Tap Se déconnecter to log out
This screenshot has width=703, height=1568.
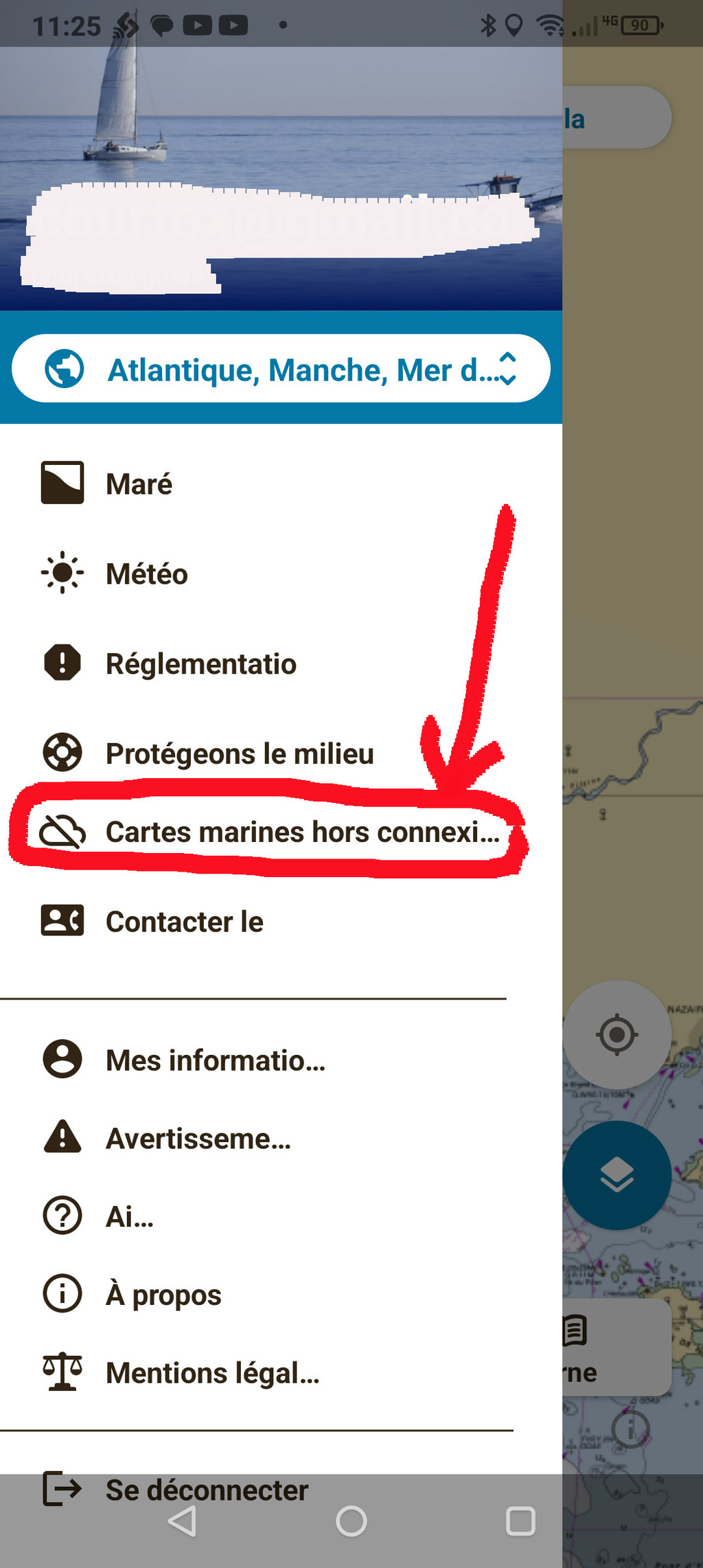pyautogui.click(x=281, y=1489)
